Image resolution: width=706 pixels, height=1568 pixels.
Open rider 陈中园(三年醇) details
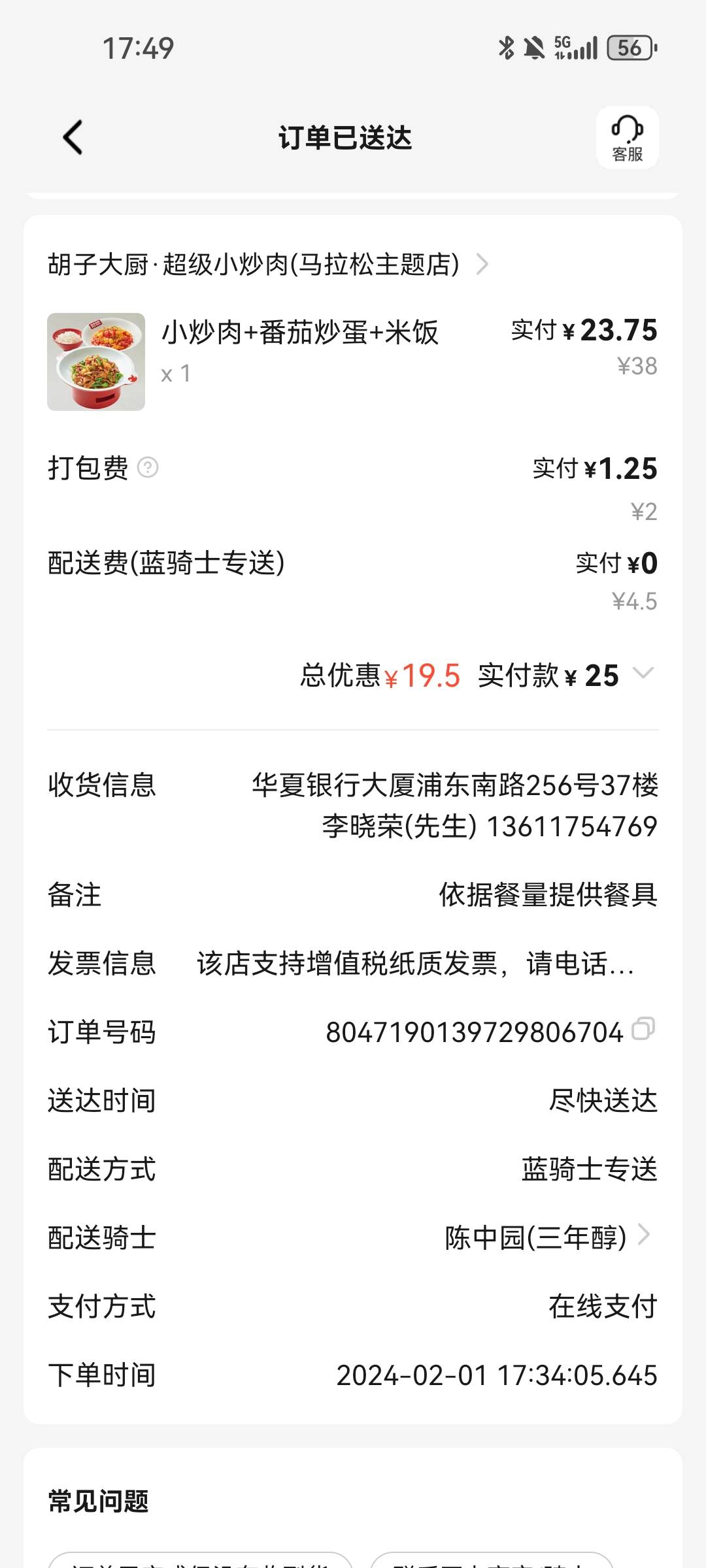point(549,1237)
